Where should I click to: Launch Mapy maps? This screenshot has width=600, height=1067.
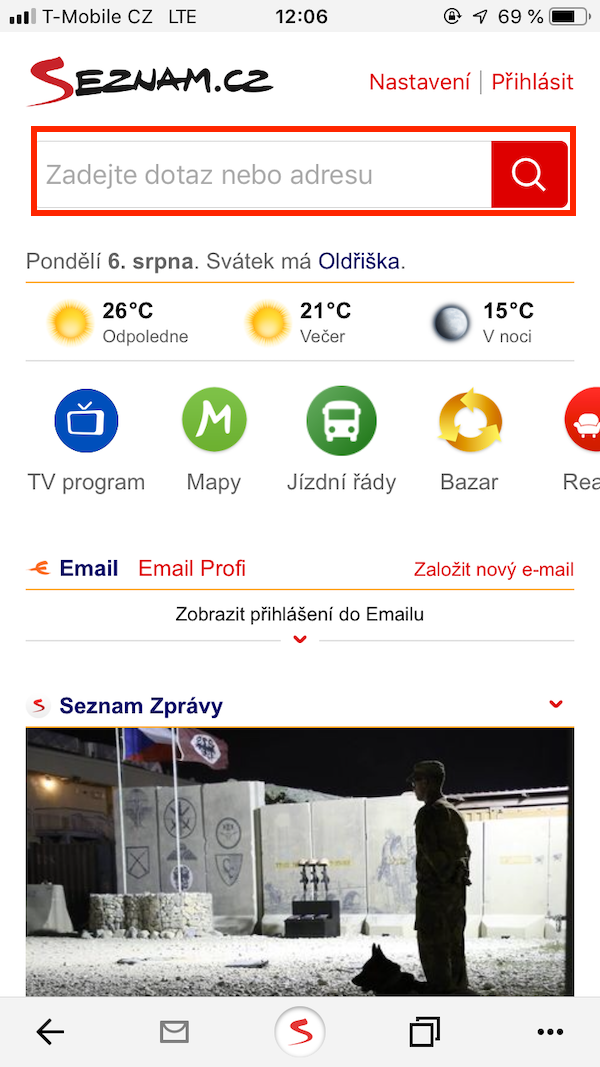tap(214, 421)
